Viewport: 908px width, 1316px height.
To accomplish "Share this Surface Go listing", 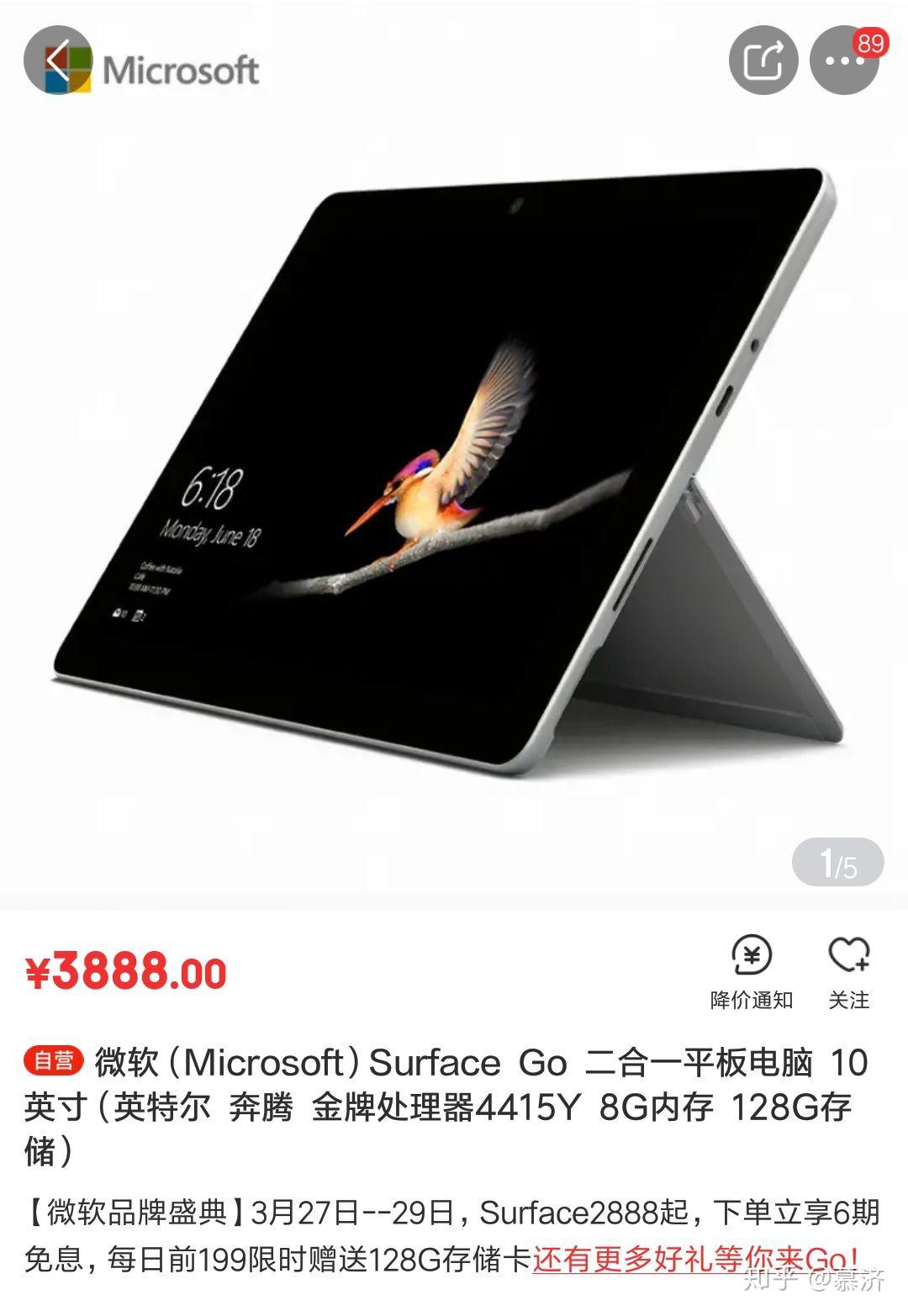I will [763, 61].
